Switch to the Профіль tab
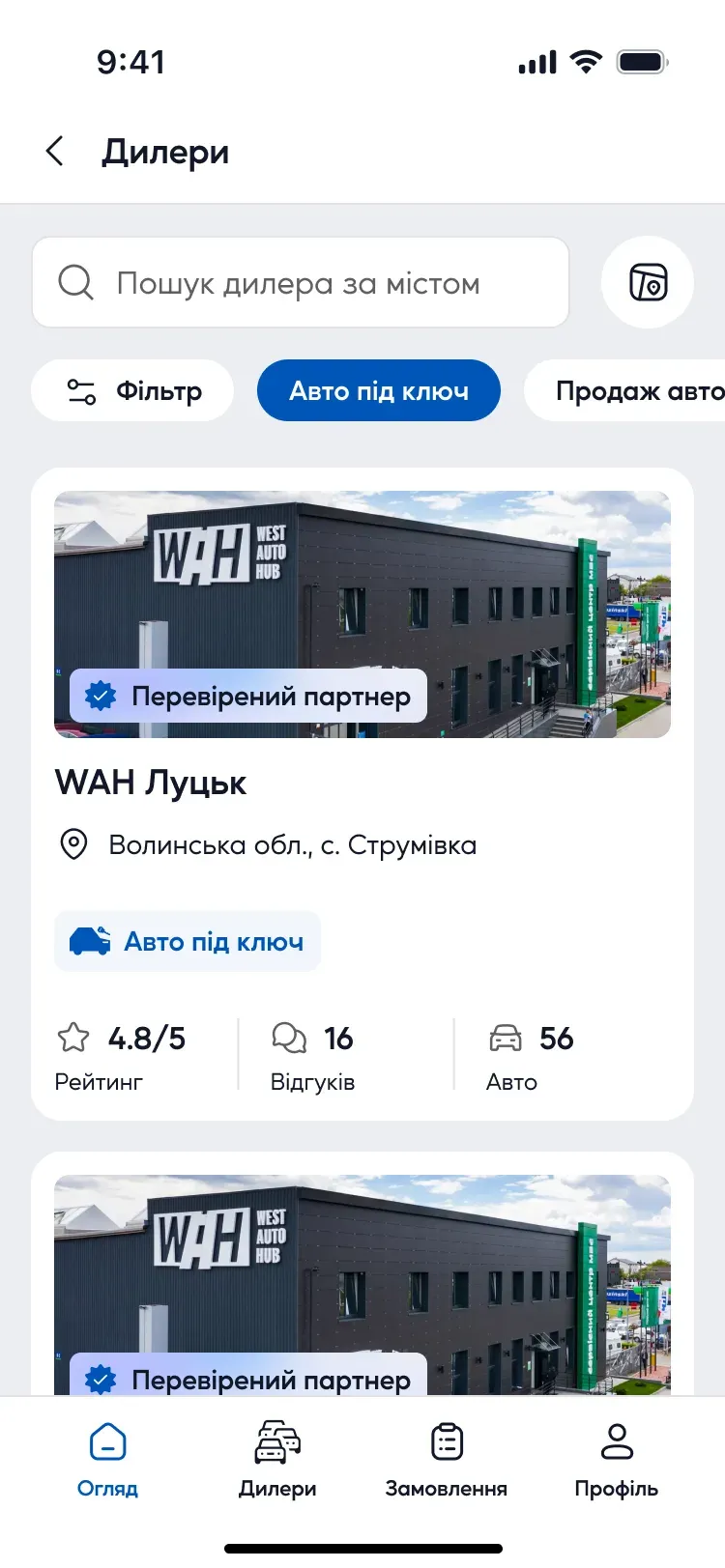The height and width of the screenshot is (1568, 725). click(x=617, y=1460)
